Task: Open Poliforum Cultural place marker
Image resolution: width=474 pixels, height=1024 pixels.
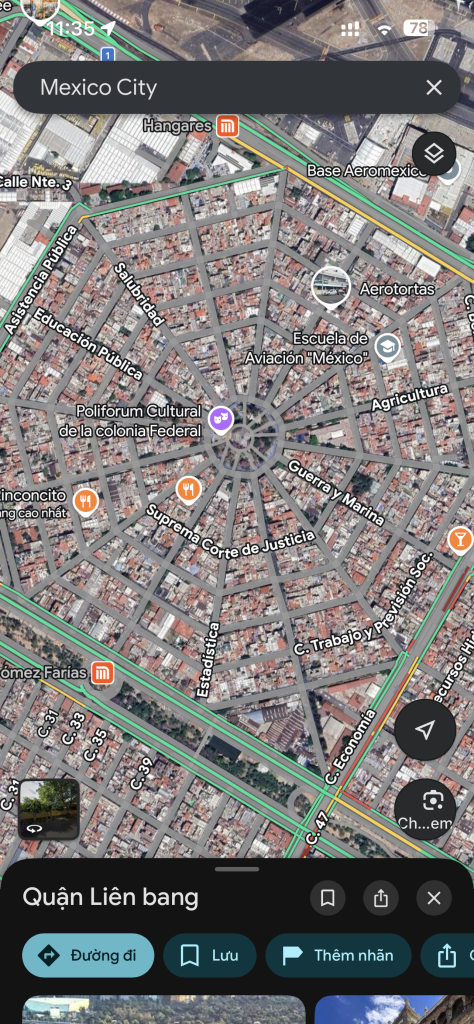Action: [x=221, y=419]
